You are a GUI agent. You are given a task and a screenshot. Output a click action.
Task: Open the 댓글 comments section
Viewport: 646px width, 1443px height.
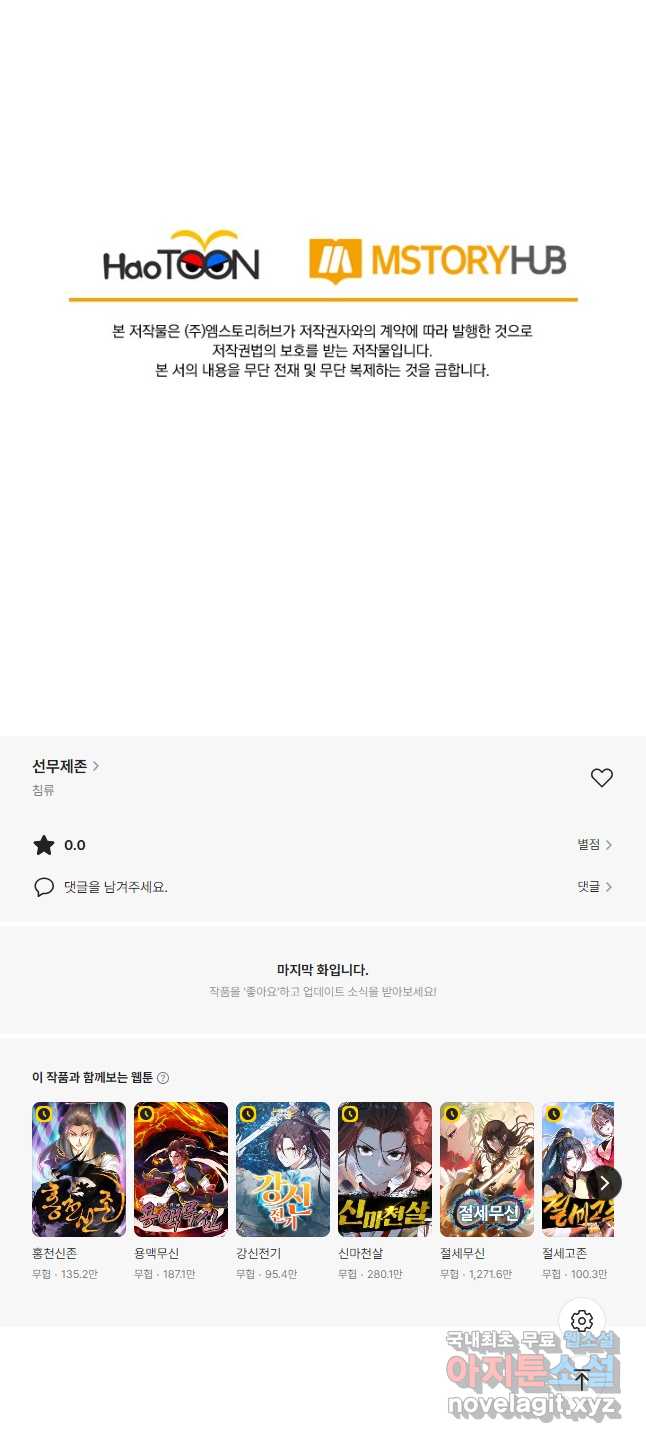point(594,887)
